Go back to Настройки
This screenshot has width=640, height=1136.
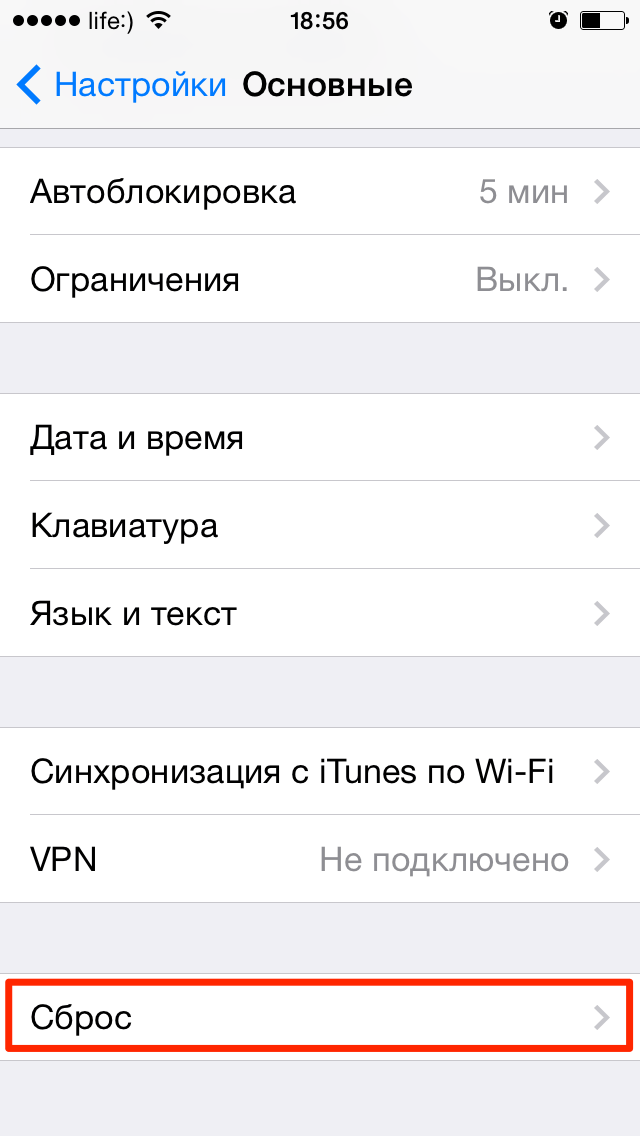[x=122, y=85]
